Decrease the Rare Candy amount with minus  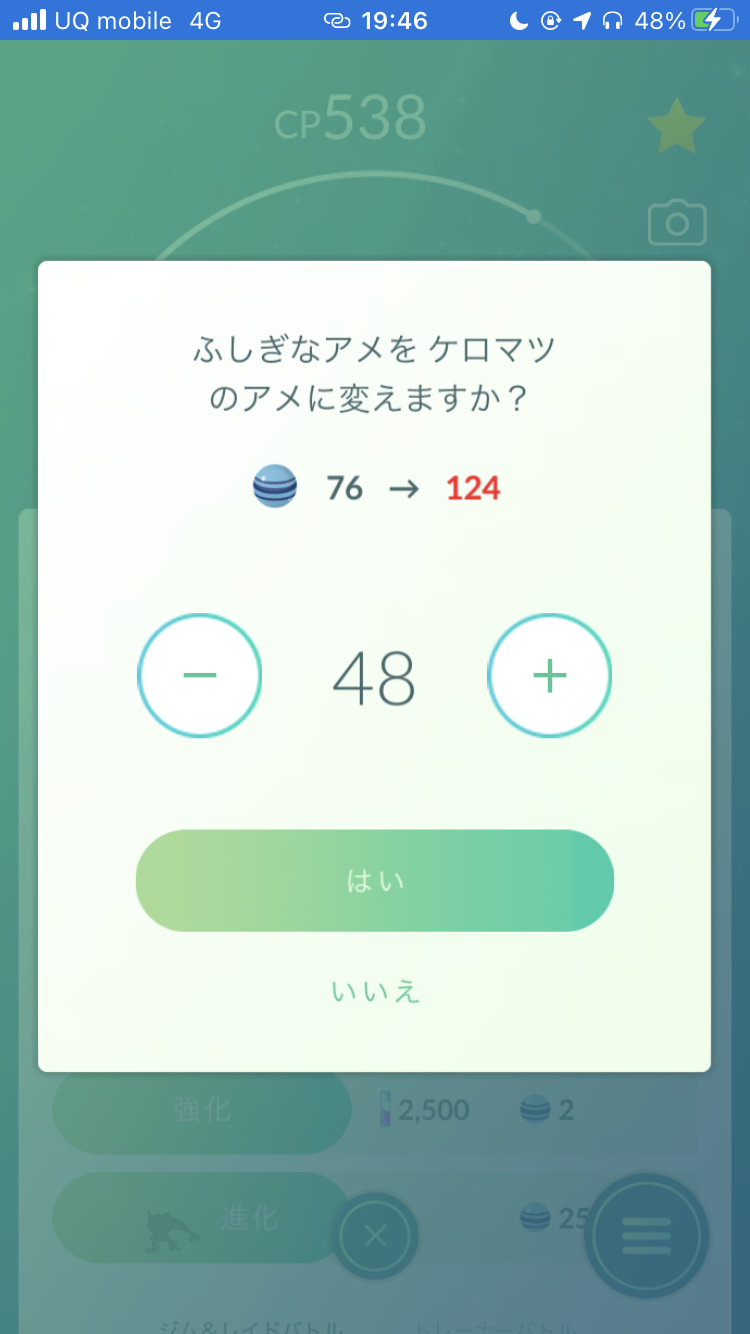[x=200, y=676]
